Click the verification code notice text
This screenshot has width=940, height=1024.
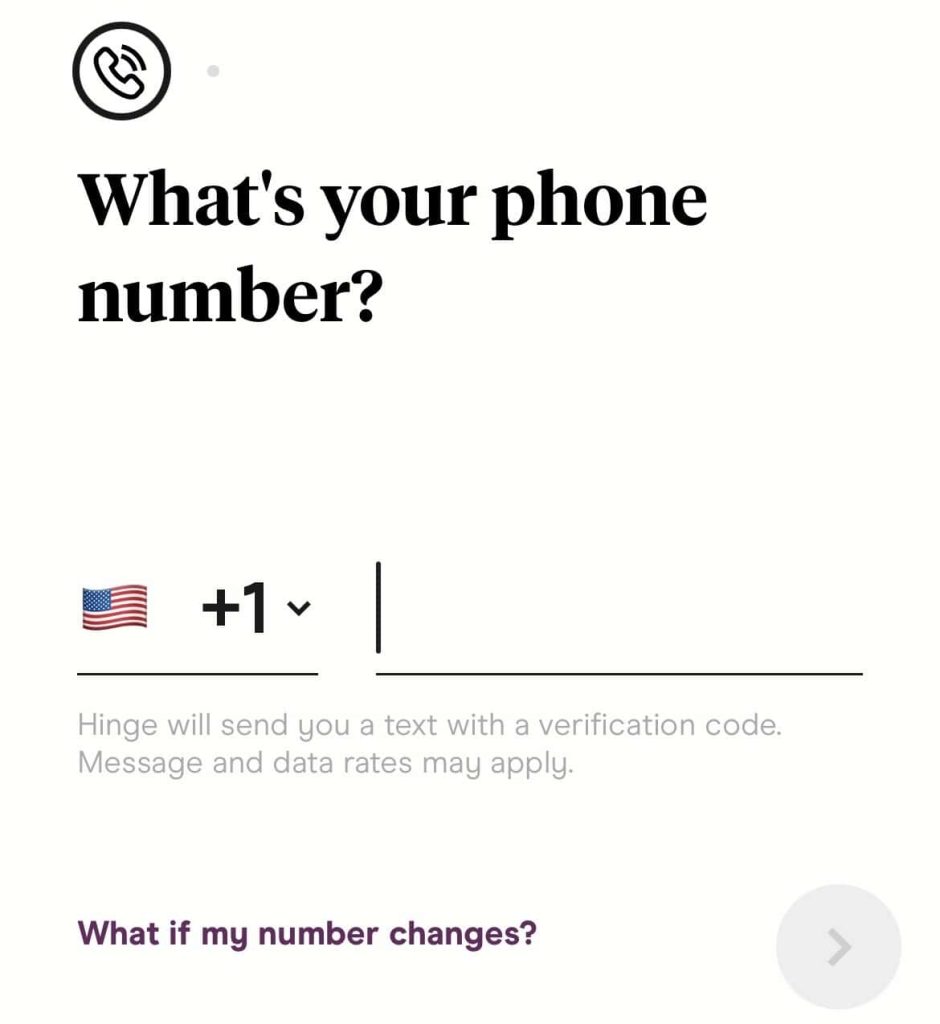click(432, 744)
